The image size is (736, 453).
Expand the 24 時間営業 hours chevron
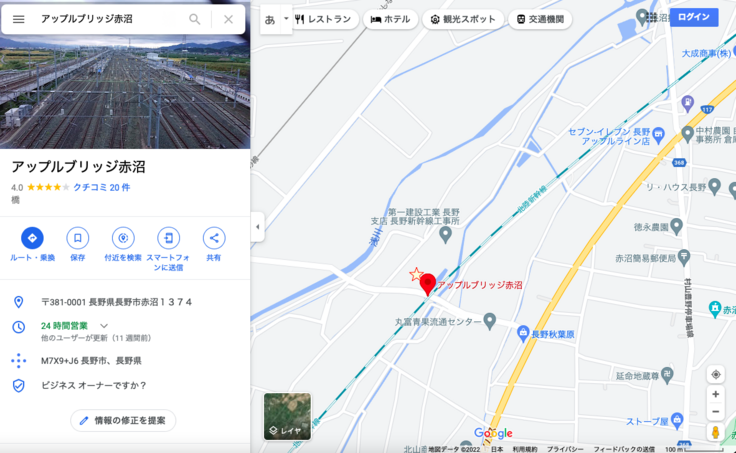point(104,326)
